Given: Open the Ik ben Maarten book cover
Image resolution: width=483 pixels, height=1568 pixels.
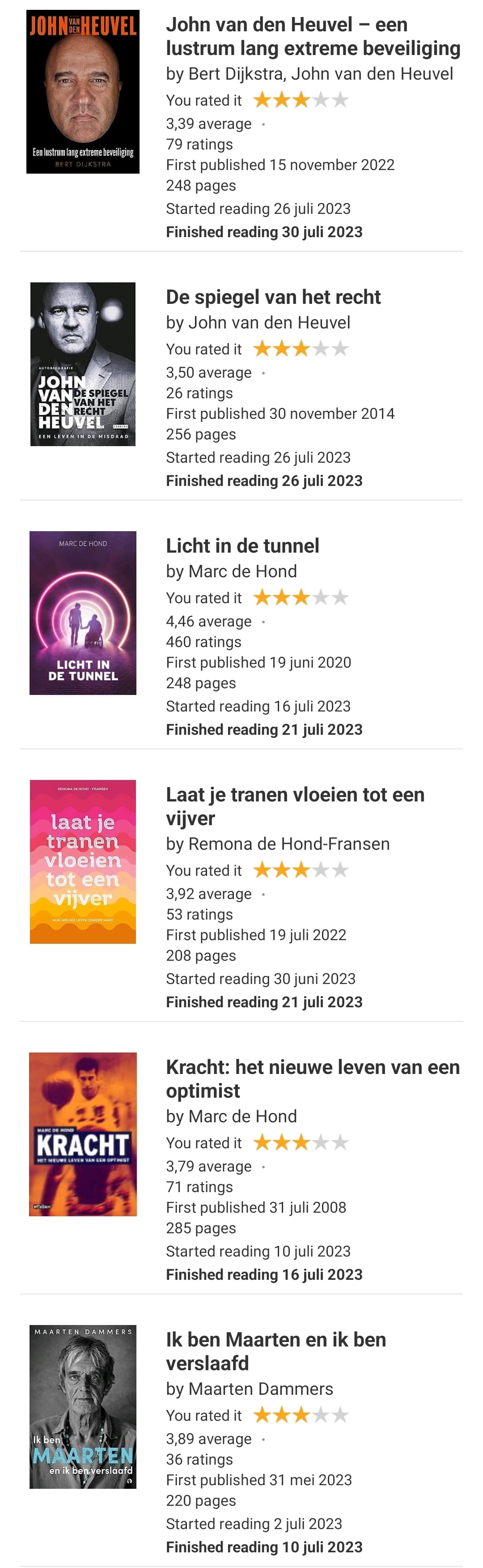Looking at the screenshot, I should [x=83, y=1407].
